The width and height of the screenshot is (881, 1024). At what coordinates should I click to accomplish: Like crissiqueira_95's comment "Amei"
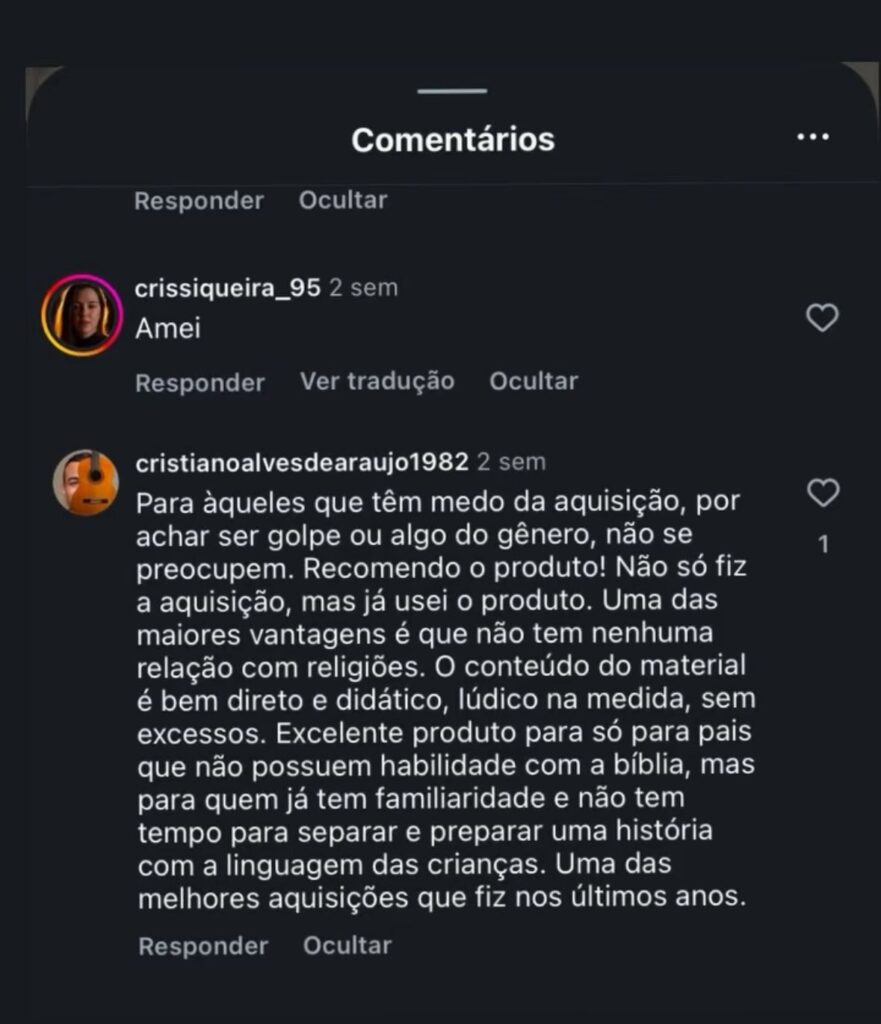point(822,318)
